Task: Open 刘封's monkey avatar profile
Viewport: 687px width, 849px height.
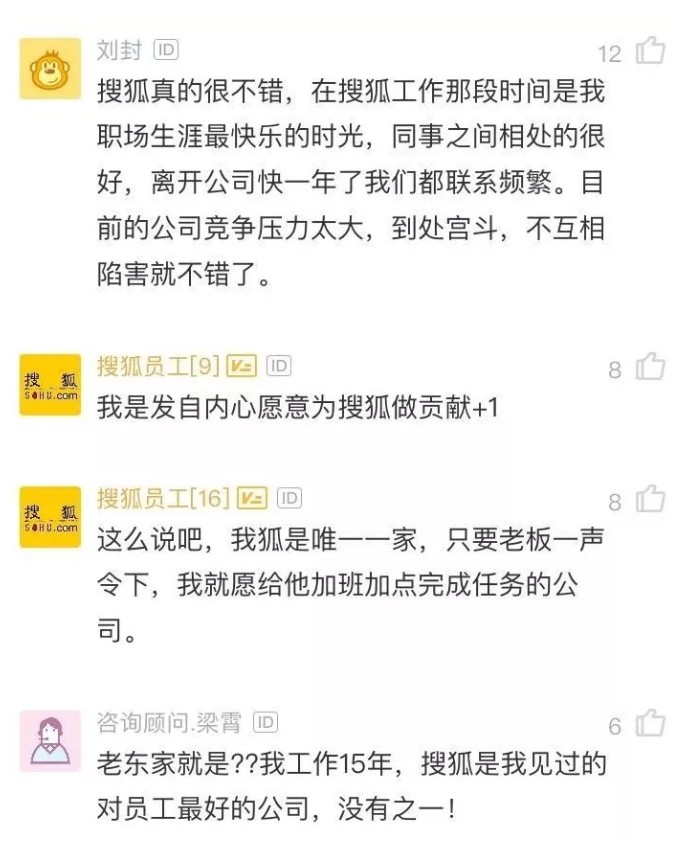Action: point(50,69)
